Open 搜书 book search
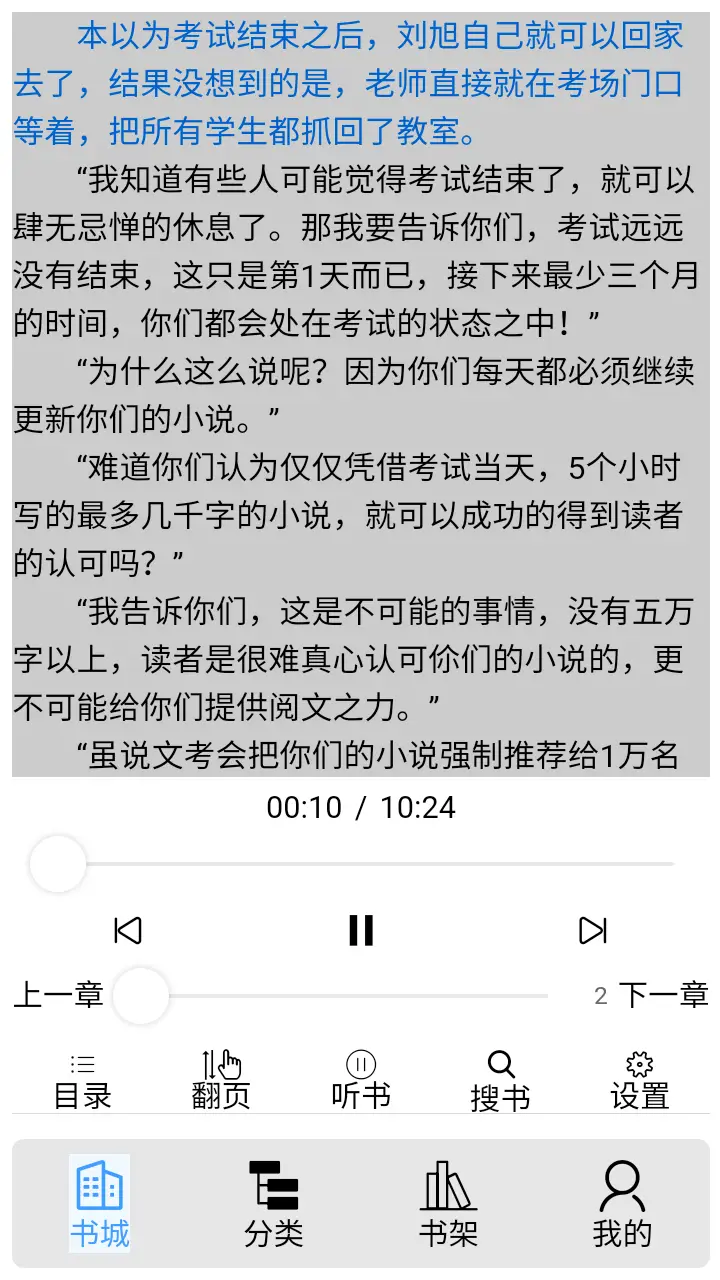This screenshot has width=720, height=1280. point(500,1081)
